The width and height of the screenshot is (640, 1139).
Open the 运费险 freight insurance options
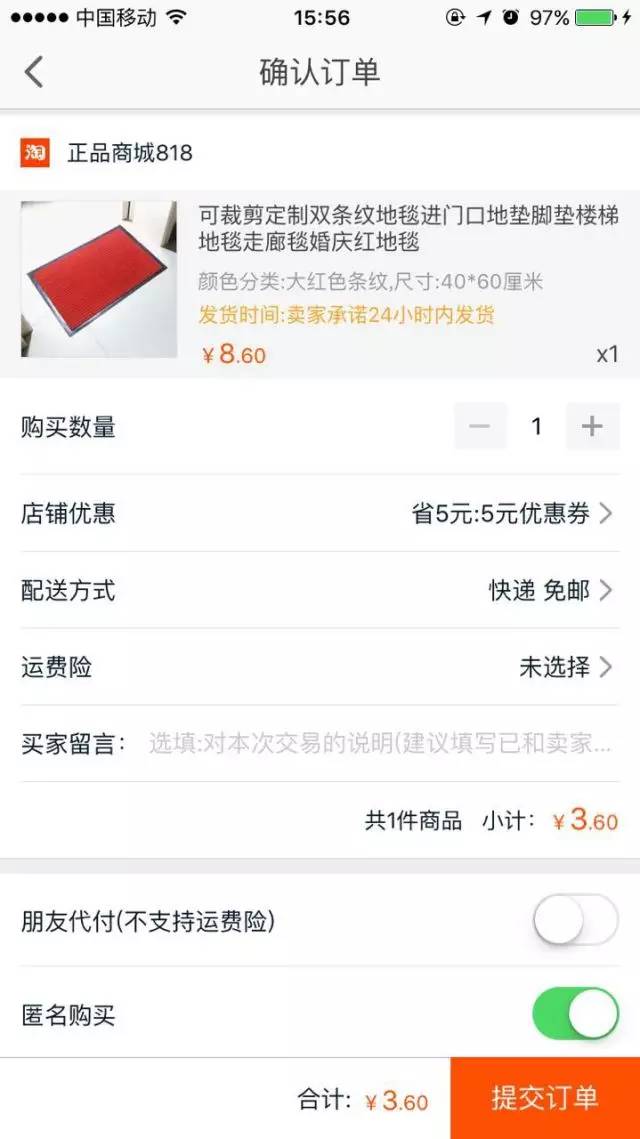tap(320, 667)
